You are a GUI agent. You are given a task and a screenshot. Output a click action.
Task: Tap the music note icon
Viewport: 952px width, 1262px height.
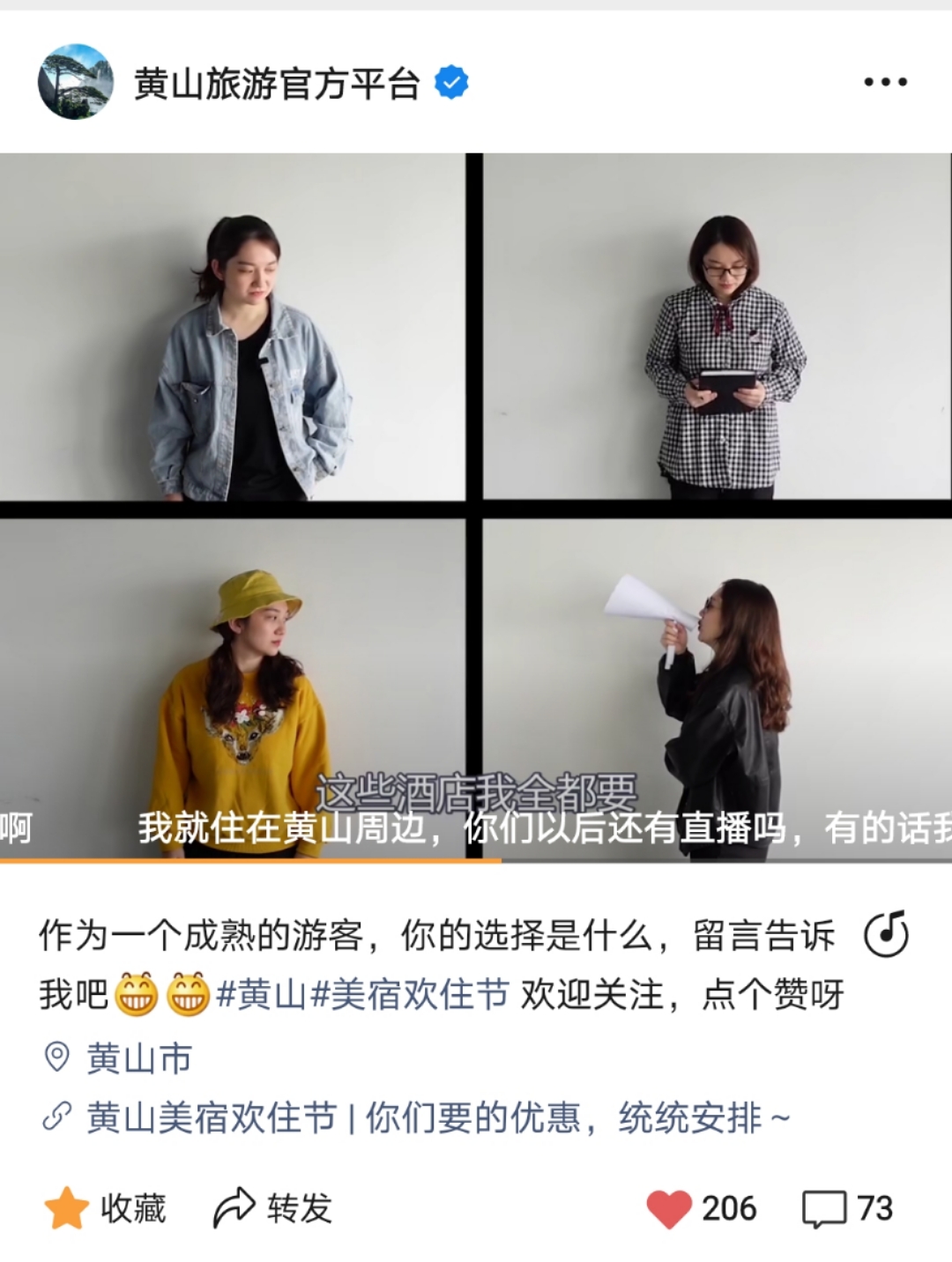coord(886,935)
